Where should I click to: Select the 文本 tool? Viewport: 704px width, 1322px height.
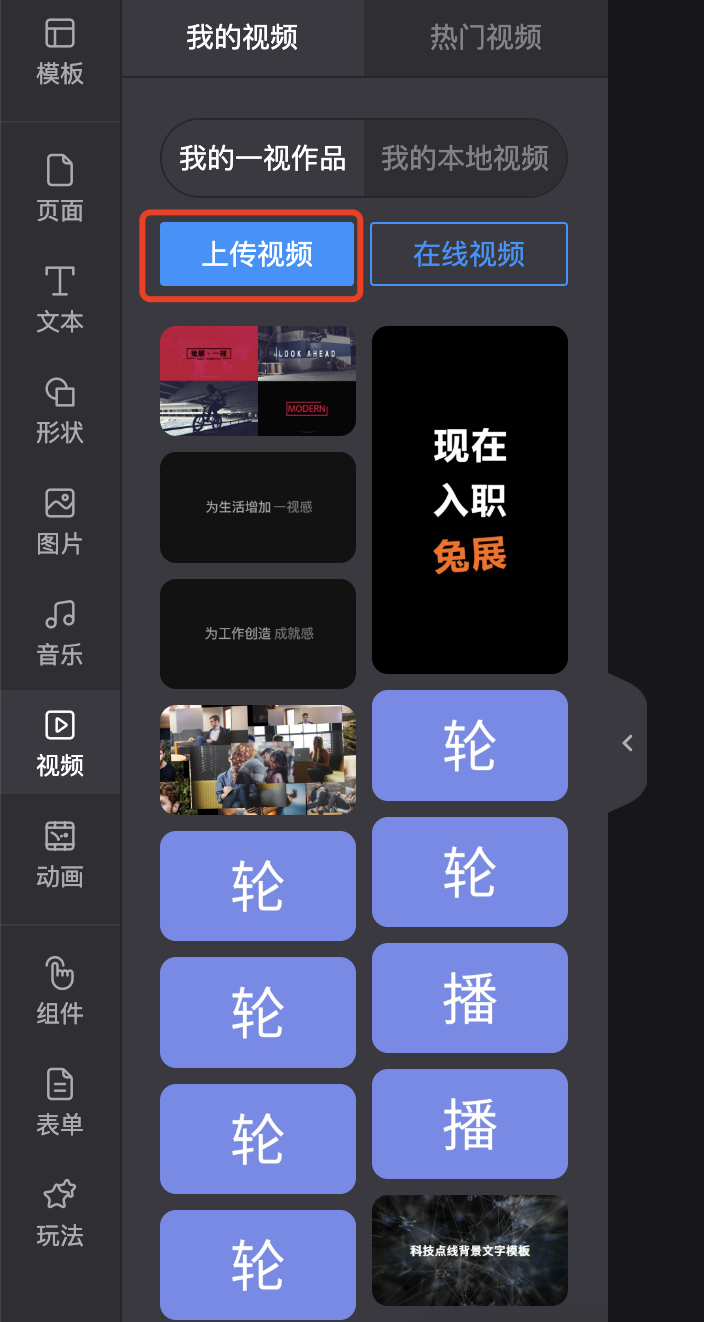coord(60,299)
